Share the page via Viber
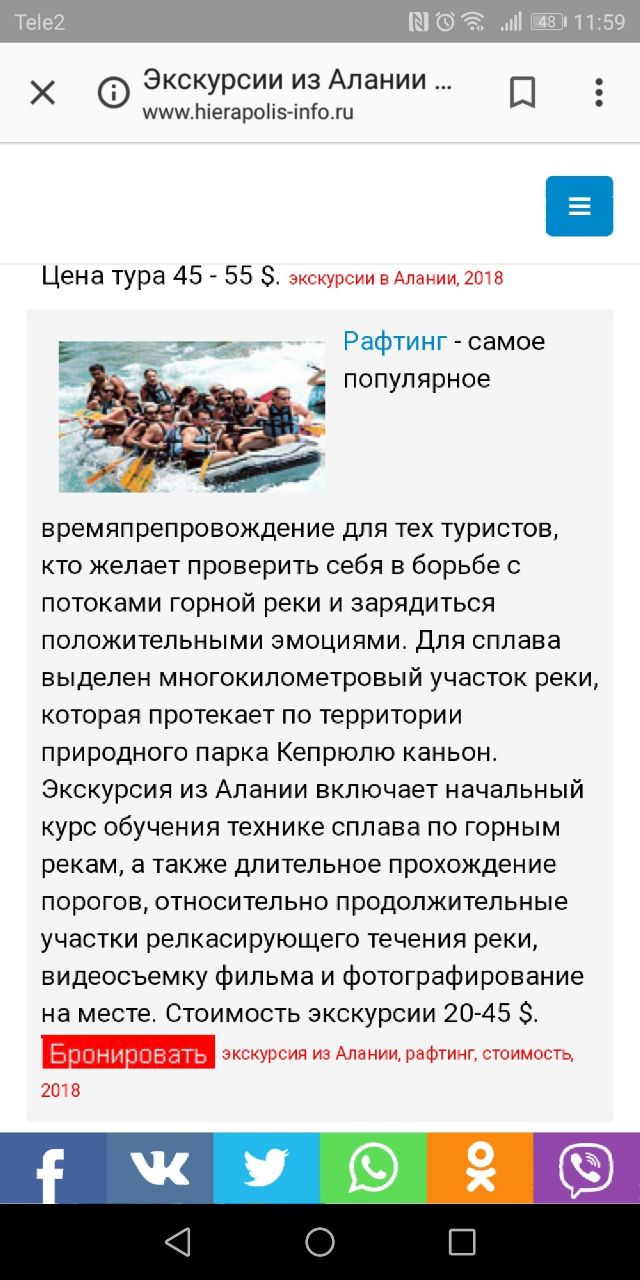 (586, 1168)
